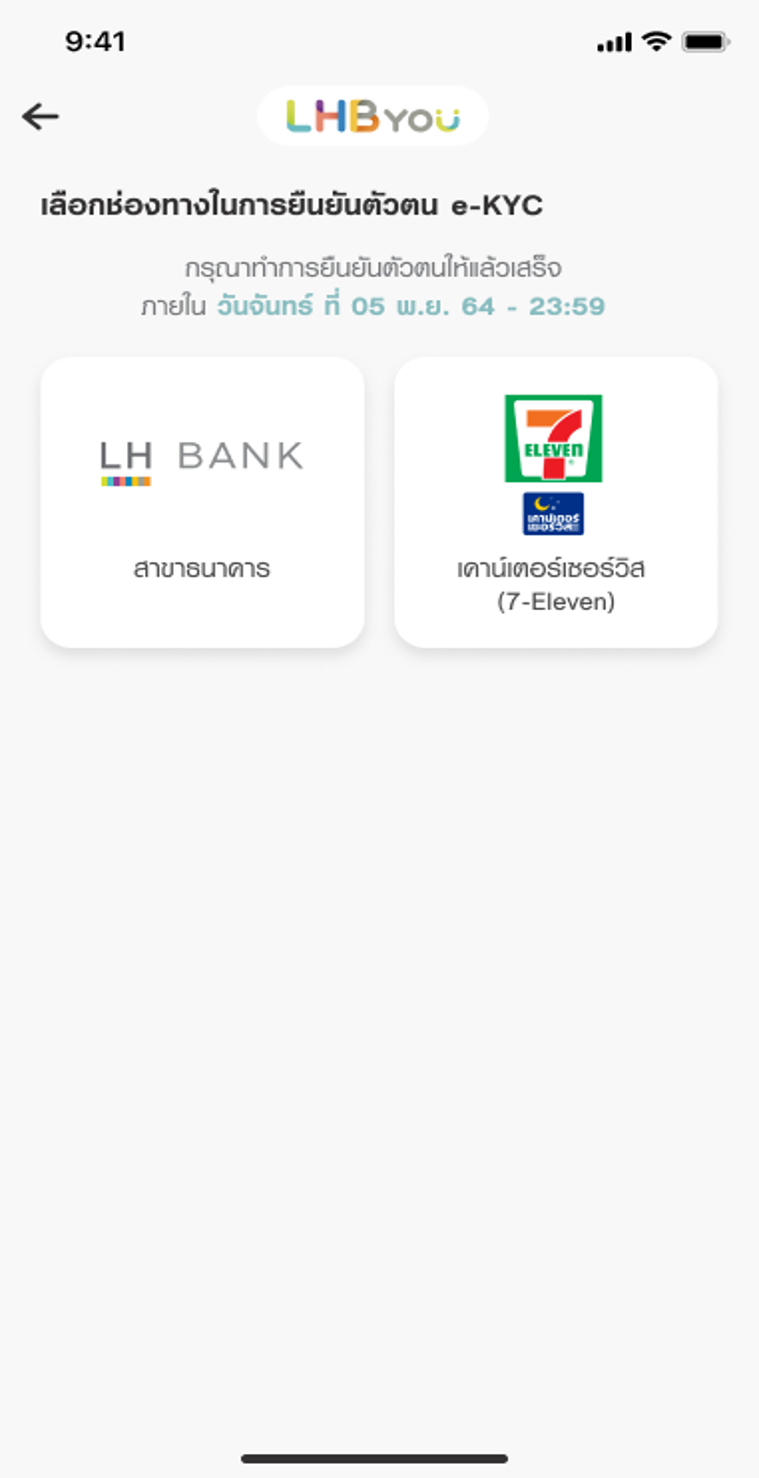Image resolution: width=759 pixels, height=1478 pixels.
Task: Select the เคาน์เตอร์เซอร์วิส (7-Eleven) card
Action: tap(558, 502)
